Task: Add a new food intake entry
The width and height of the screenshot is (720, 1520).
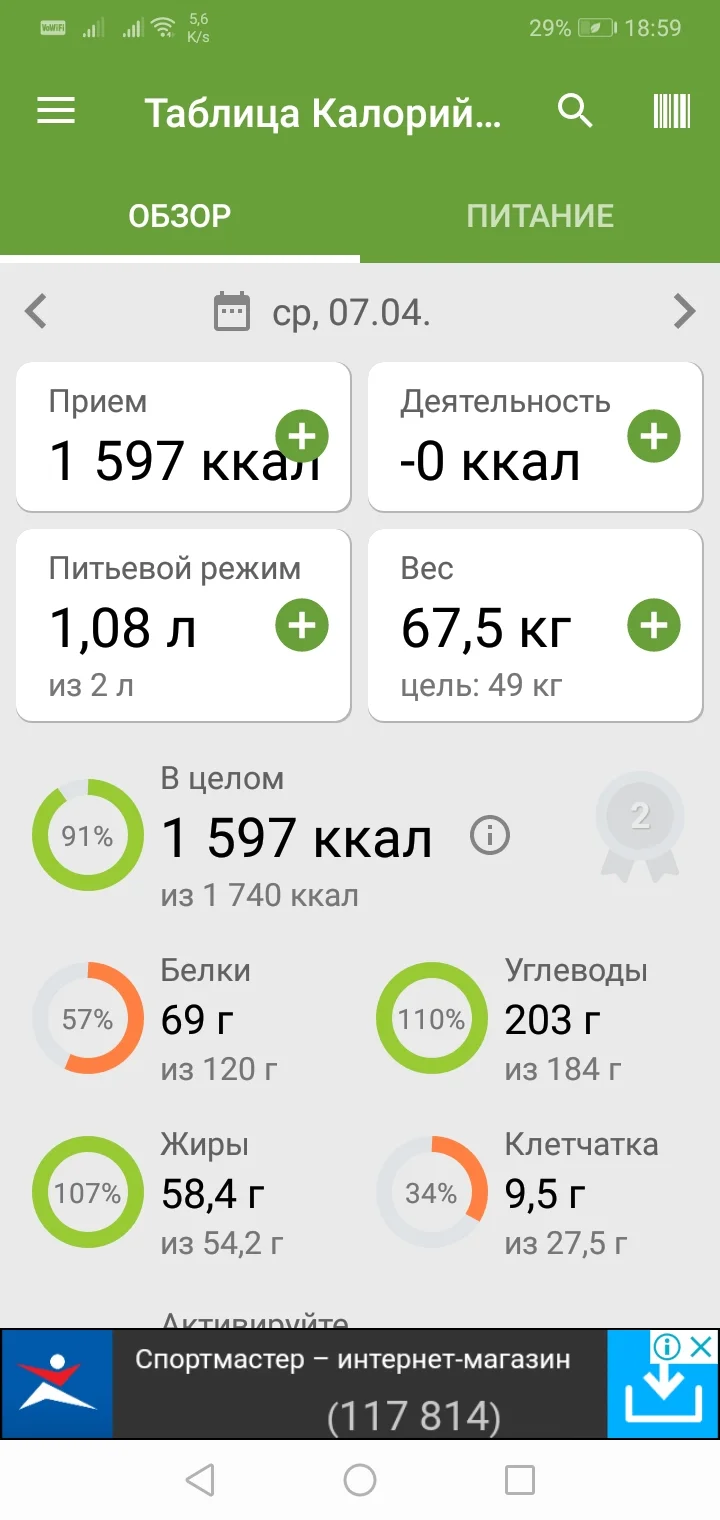Action: [305, 436]
